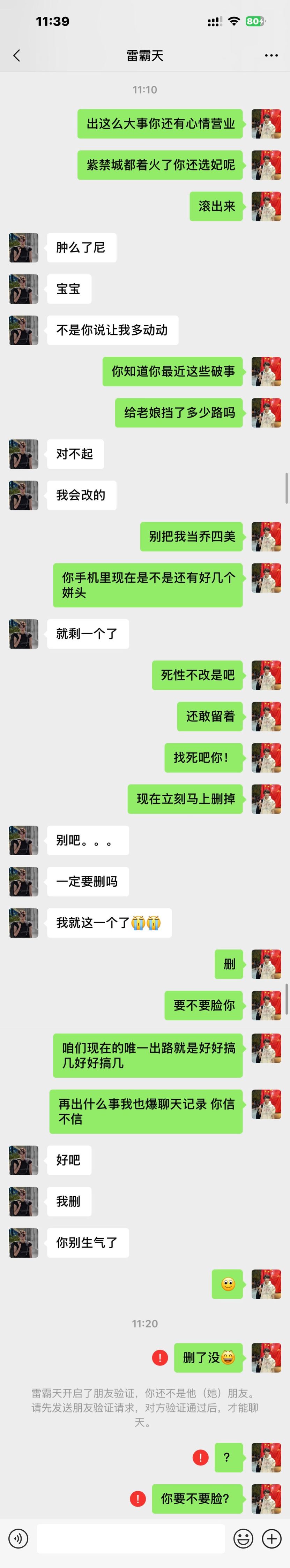The width and height of the screenshot is (290, 1568).
Task: Open the contact's avatar beside 宝宝
Action: coord(24,288)
